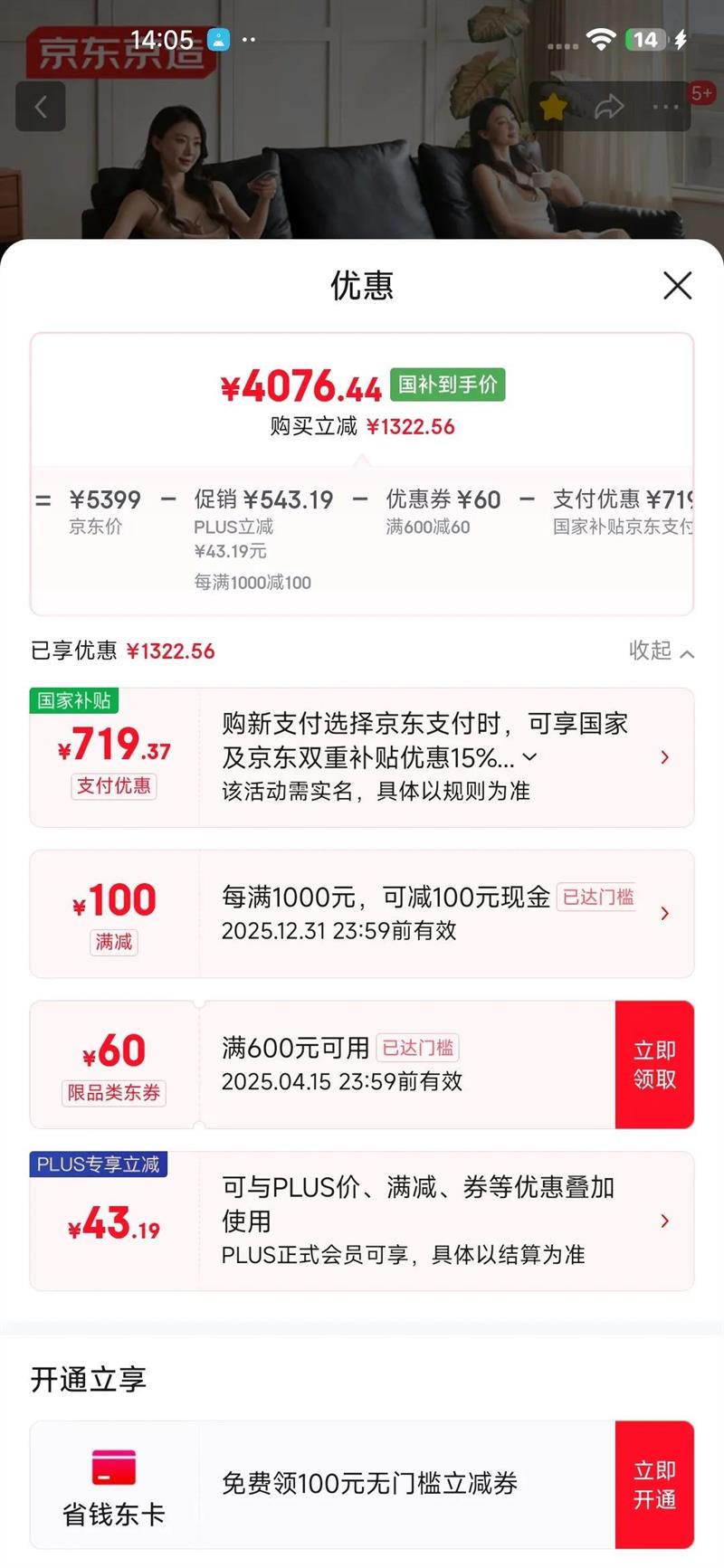This screenshot has width=724, height=1568.
Task: Tap the Wi-Fi icon in the status bar
Action: click(x=600, y=40)
